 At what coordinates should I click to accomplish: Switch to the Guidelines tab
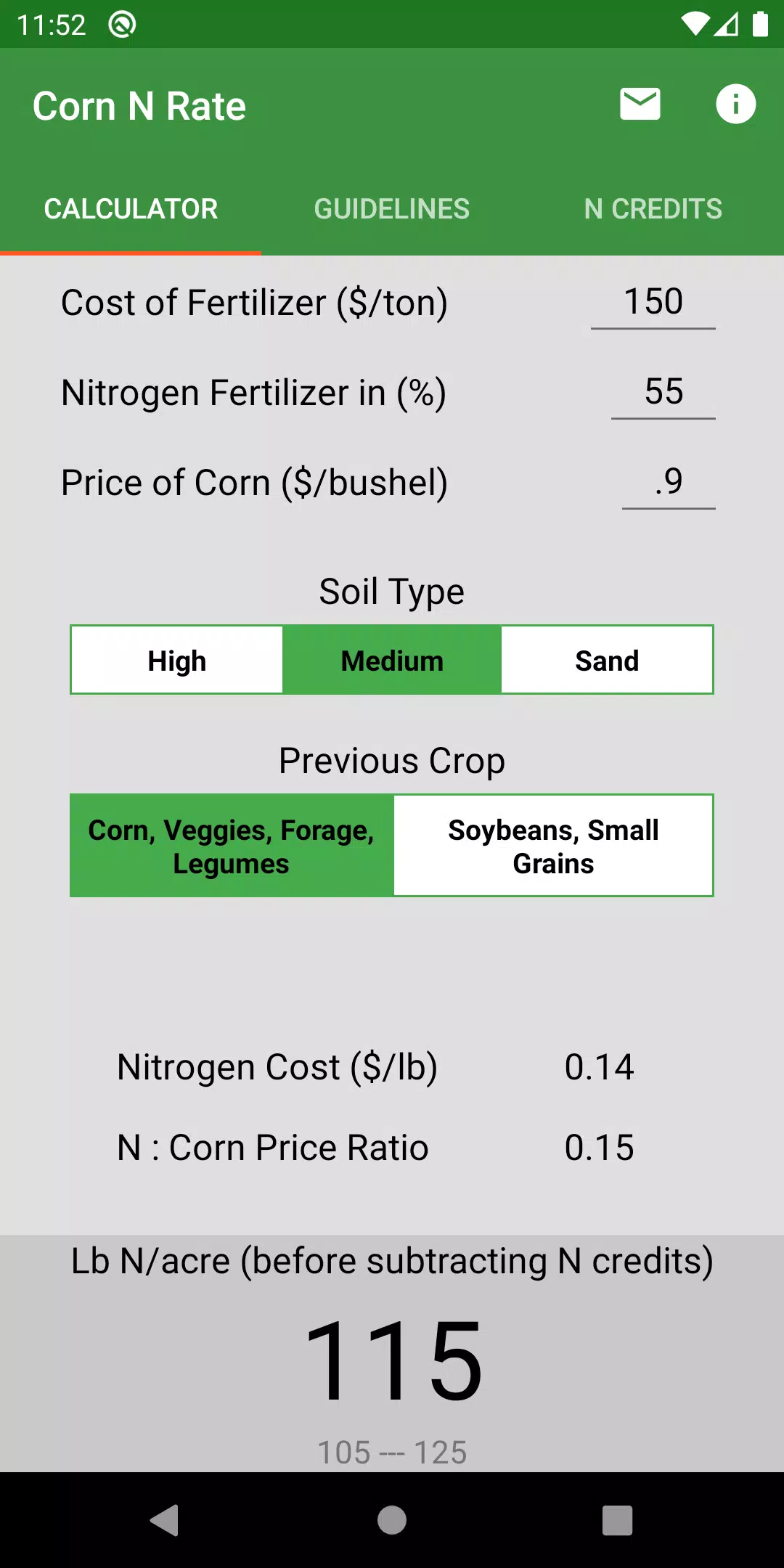point(392,209)
